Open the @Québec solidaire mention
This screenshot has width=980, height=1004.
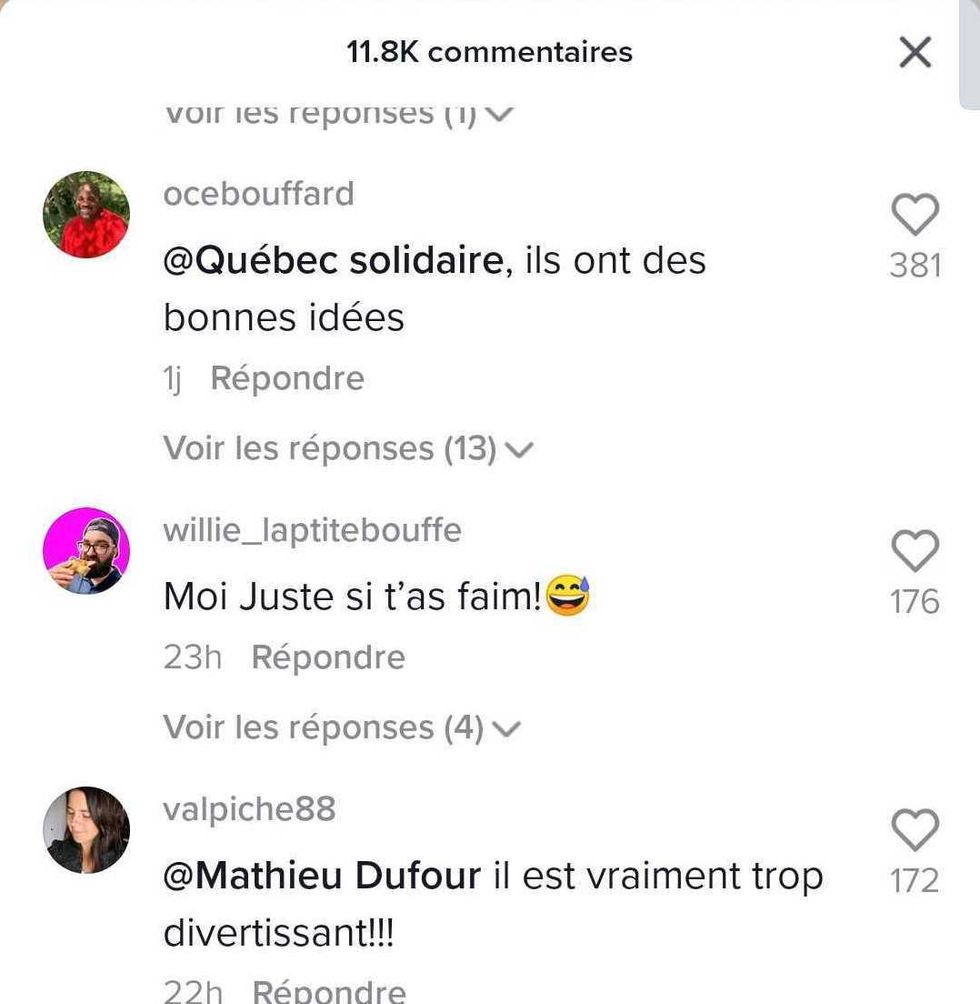tap(335, 260)
